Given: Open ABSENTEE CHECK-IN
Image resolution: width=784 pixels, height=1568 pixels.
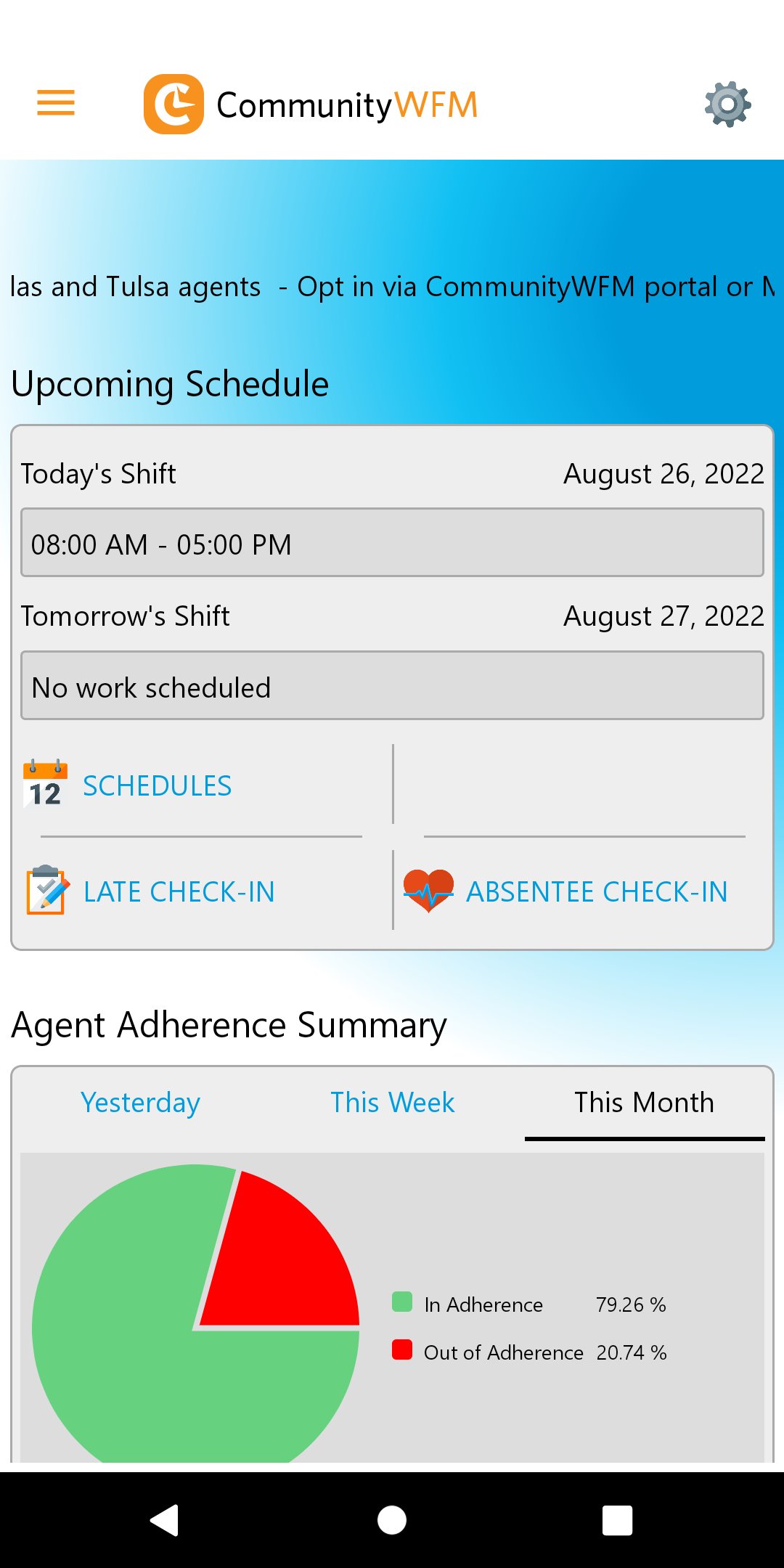Looking at the screenshot, I should [x=597, y=891].
